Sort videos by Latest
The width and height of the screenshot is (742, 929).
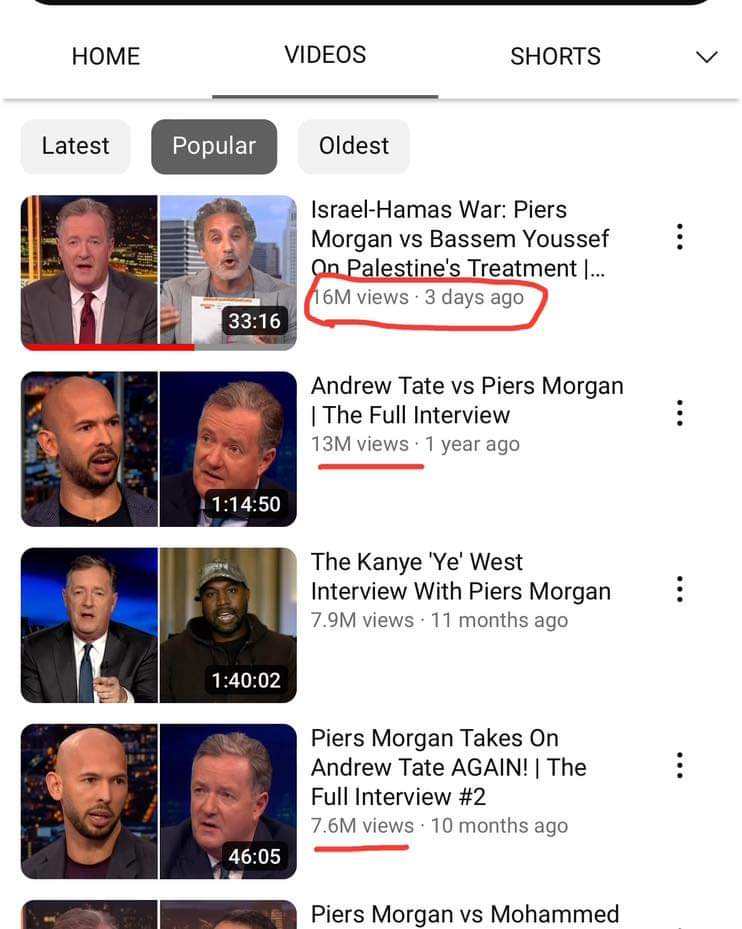tap(75, 146)
